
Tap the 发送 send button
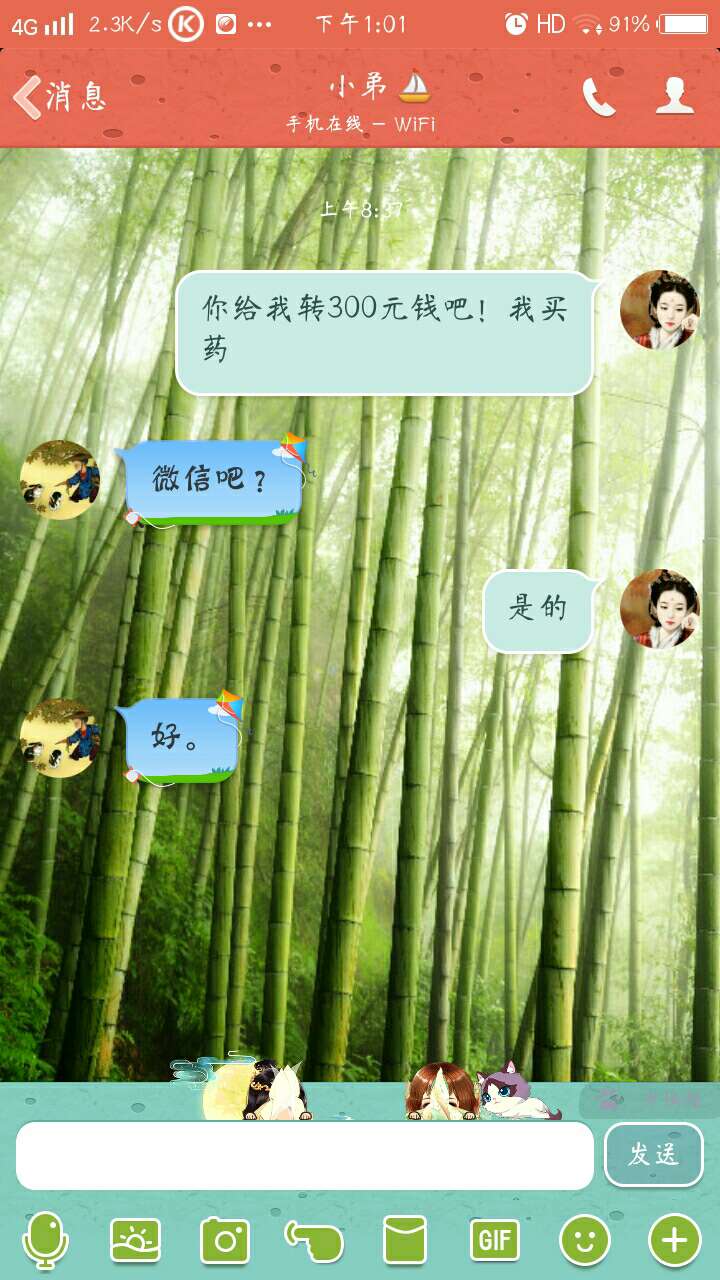654,1154
